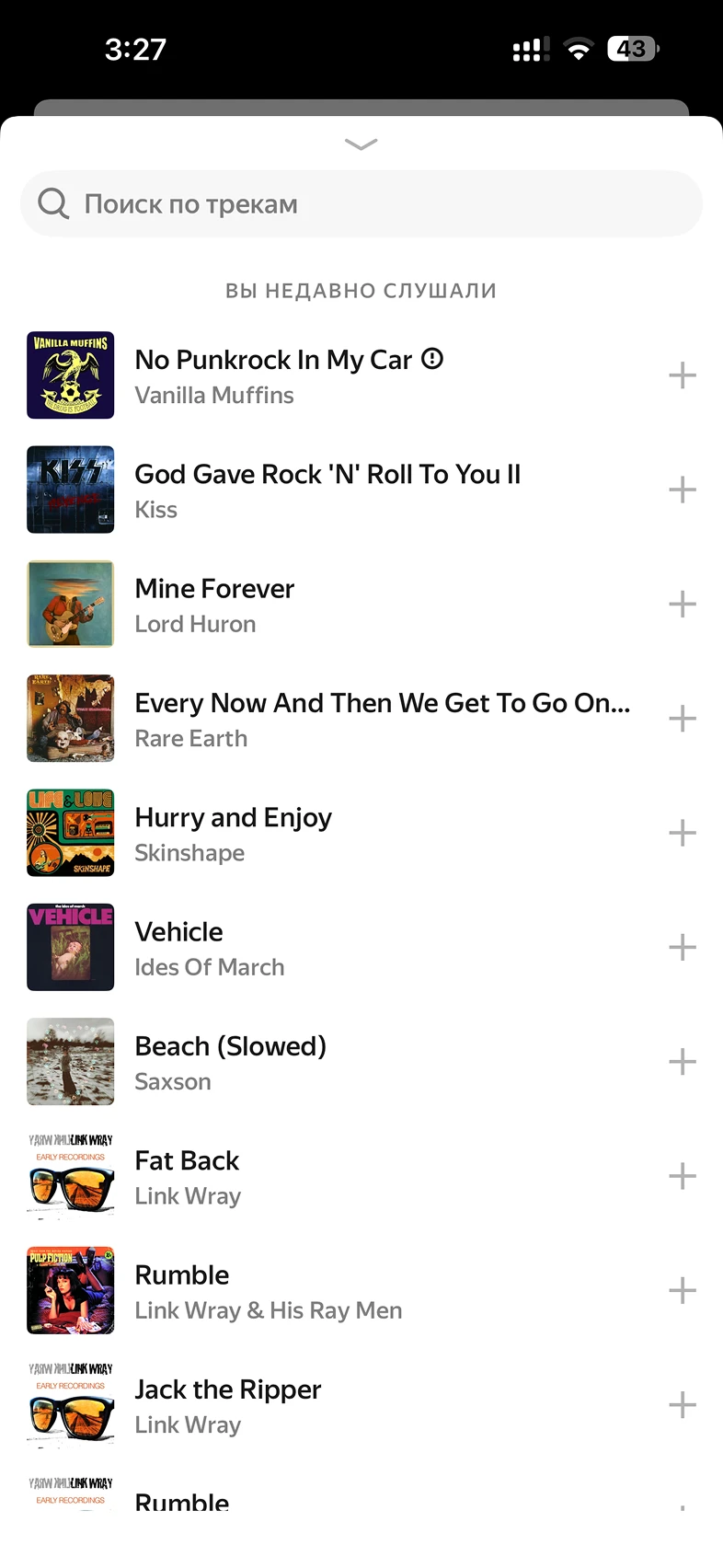Add Hurry and Enjoy by Skinshape
Screen dimensions: 723x1568
click(x=682, y=834)
